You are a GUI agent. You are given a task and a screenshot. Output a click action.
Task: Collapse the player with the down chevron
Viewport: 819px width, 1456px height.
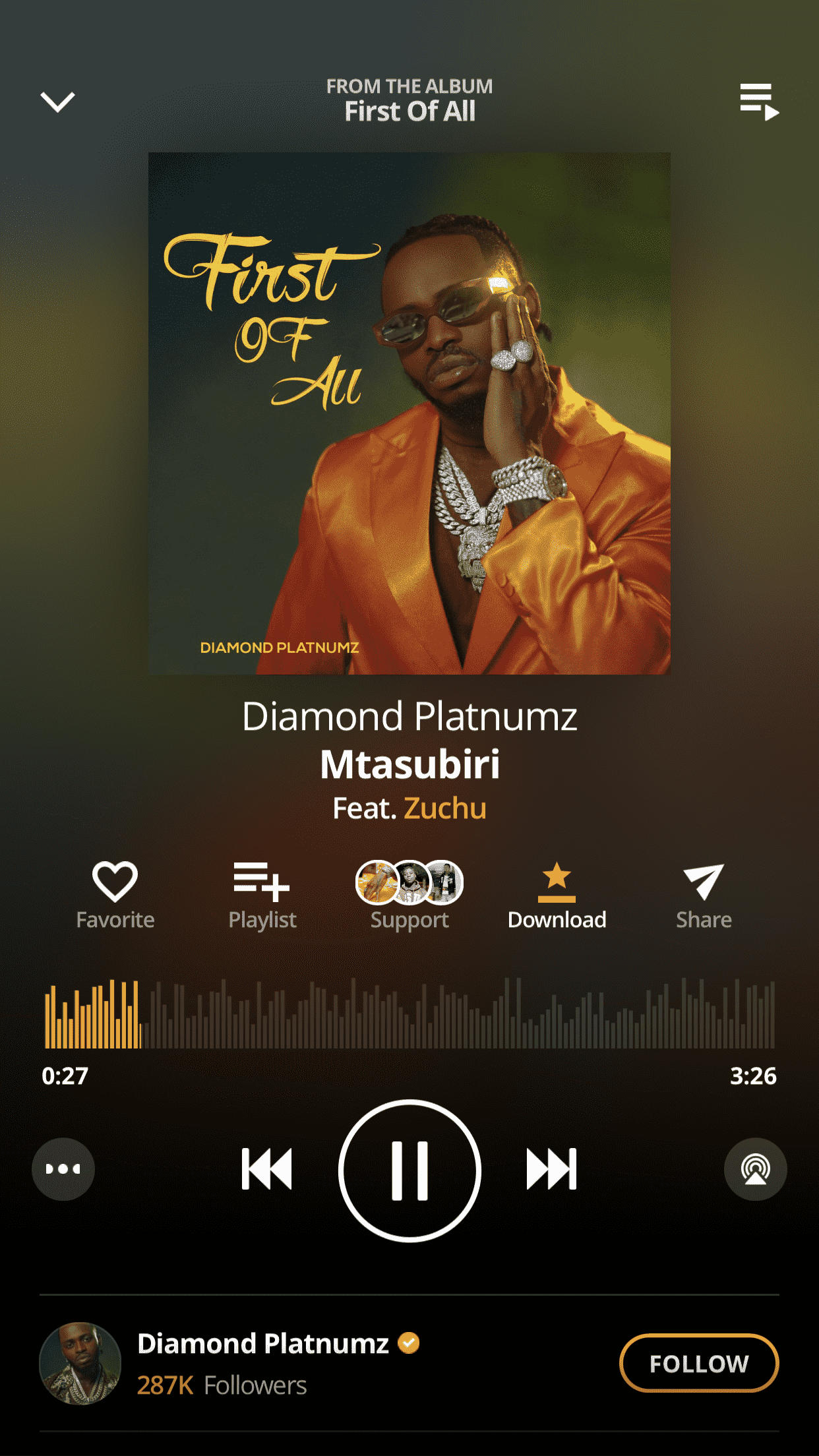tap(58, 102)
